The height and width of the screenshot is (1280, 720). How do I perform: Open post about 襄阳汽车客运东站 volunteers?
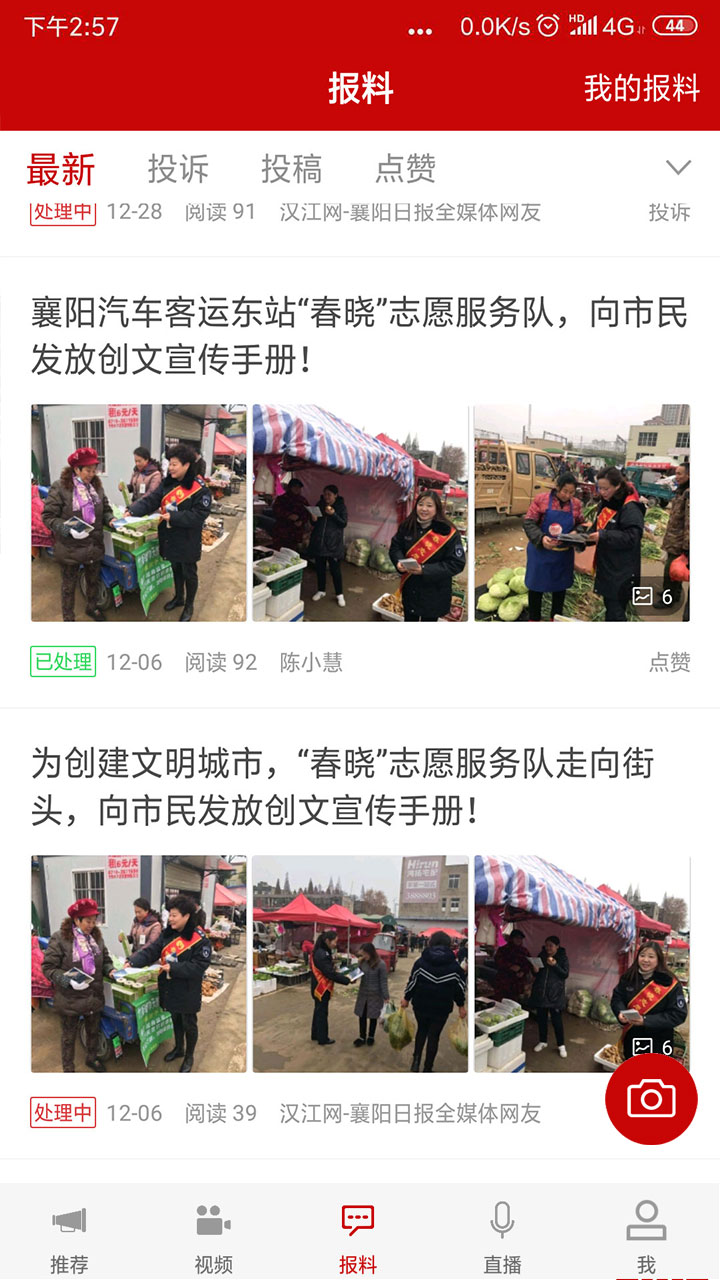coord(359,336)
